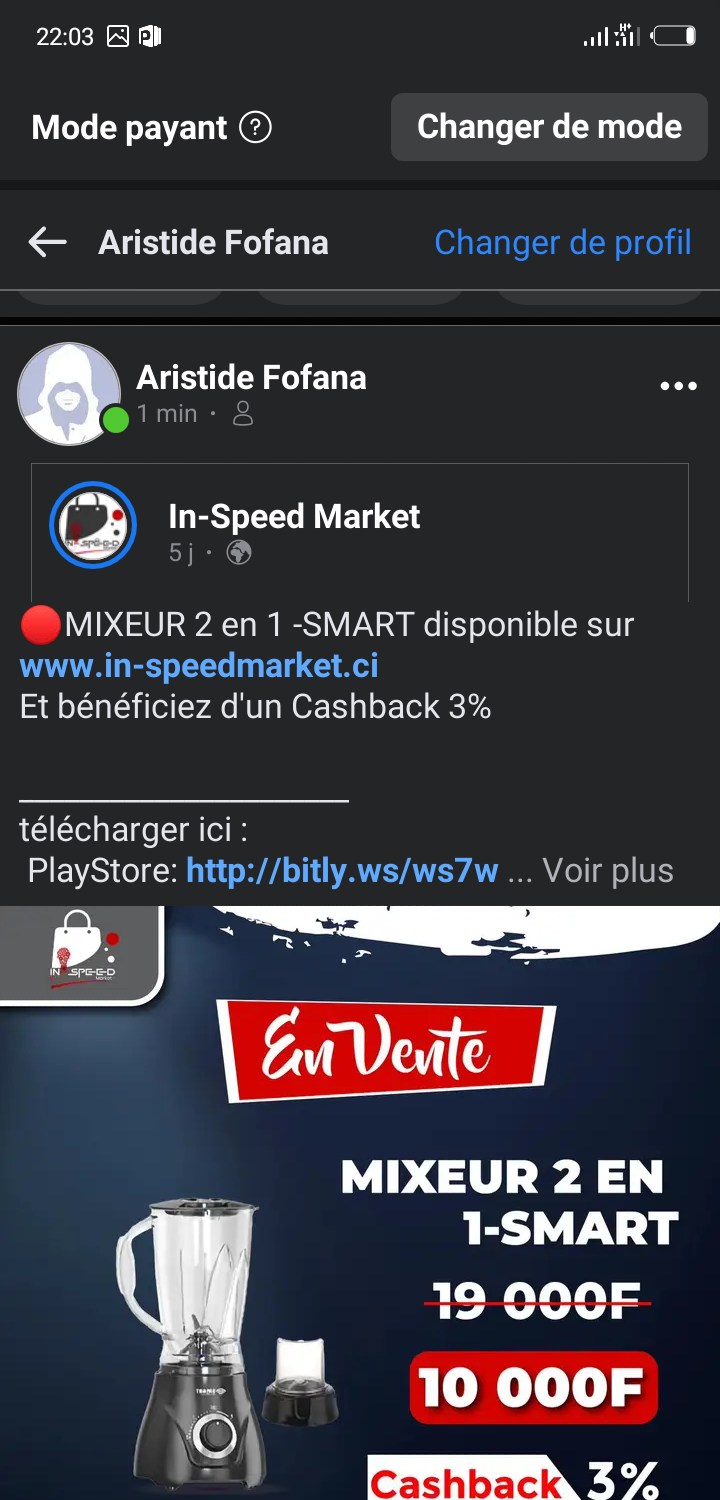Image resolution: width=720 pixels, height=1500 pixels.
Task: Open the post's three-dot options menu
Action: (678, 386)
